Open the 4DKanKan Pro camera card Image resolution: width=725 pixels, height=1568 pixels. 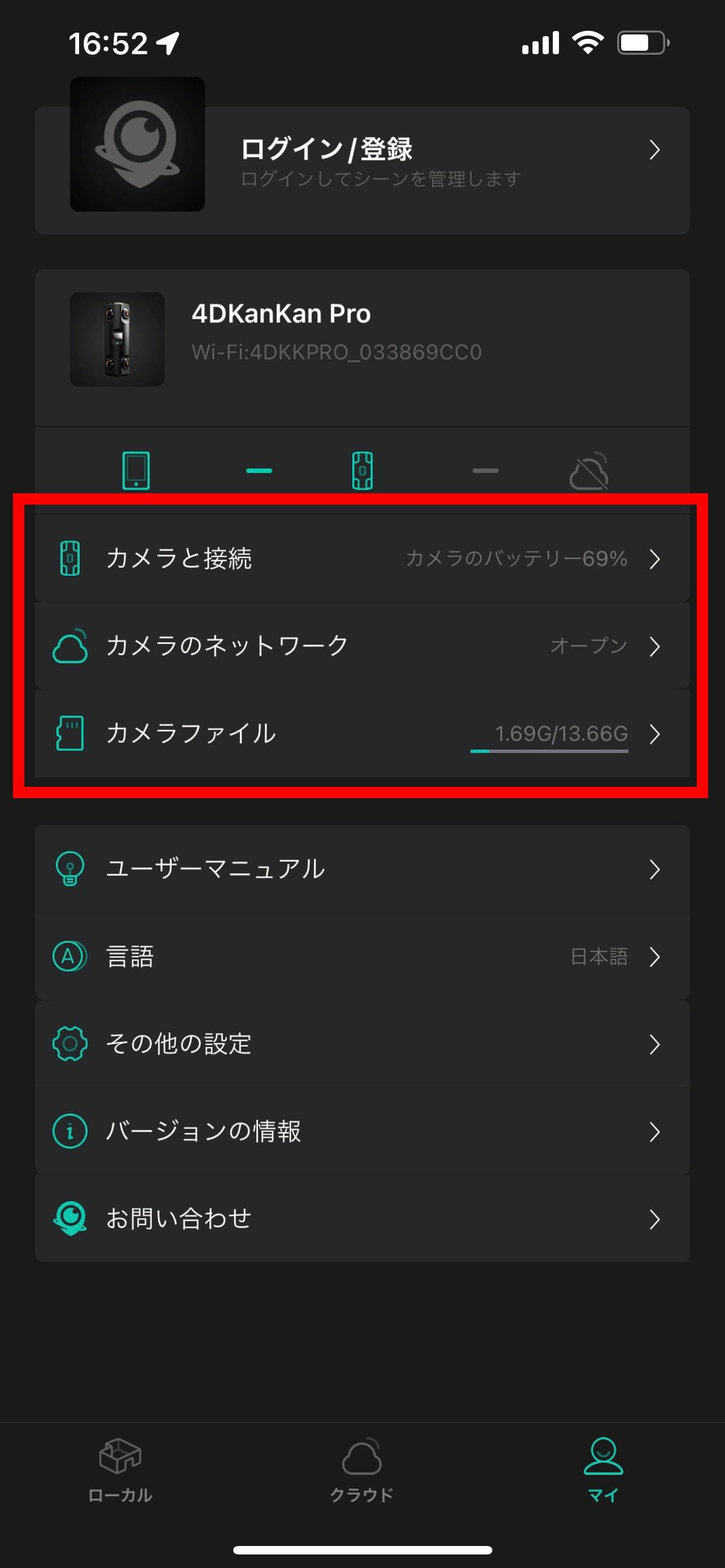pos(361,339)
